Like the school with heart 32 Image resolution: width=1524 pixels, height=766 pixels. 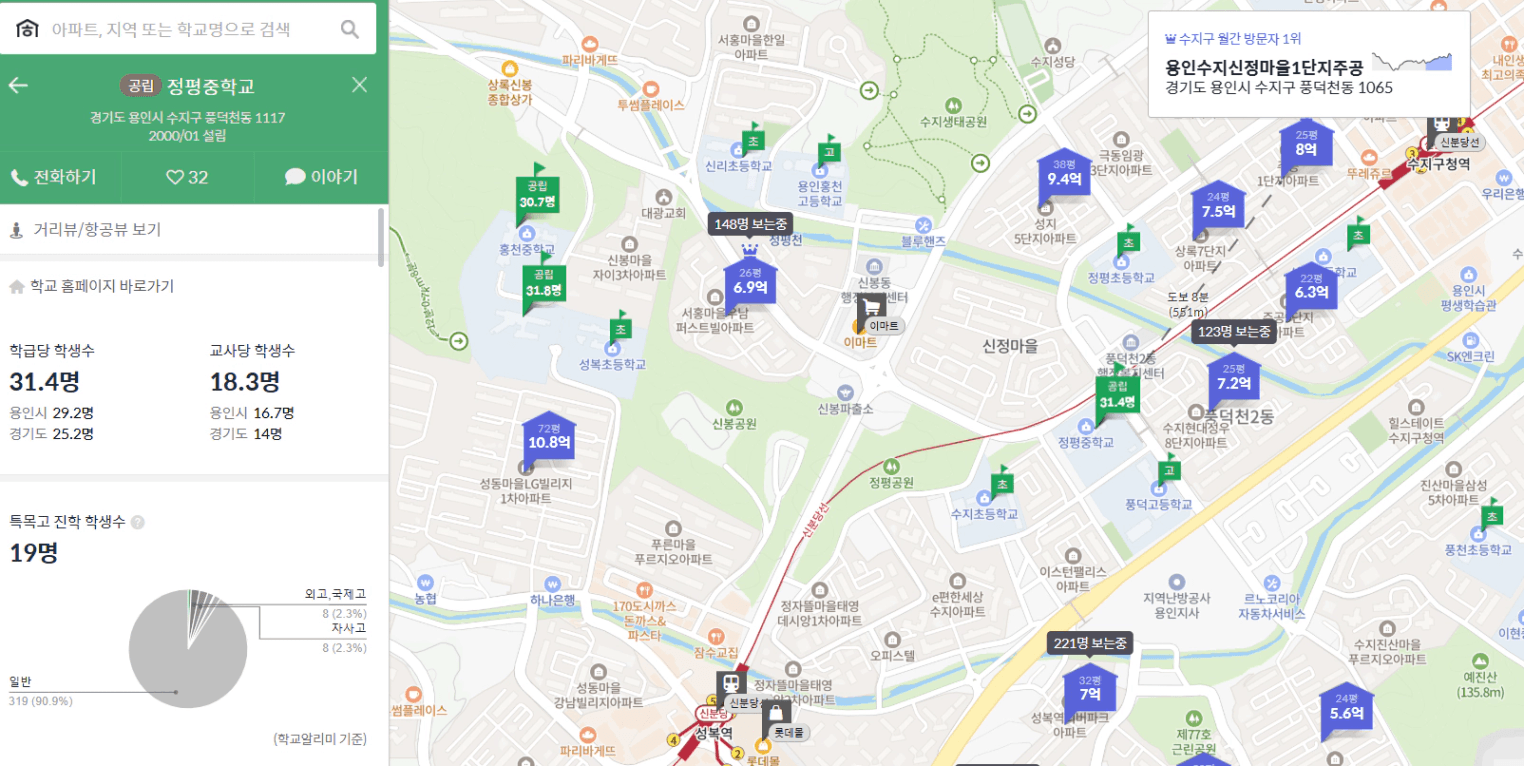click(x=187, y=177)
